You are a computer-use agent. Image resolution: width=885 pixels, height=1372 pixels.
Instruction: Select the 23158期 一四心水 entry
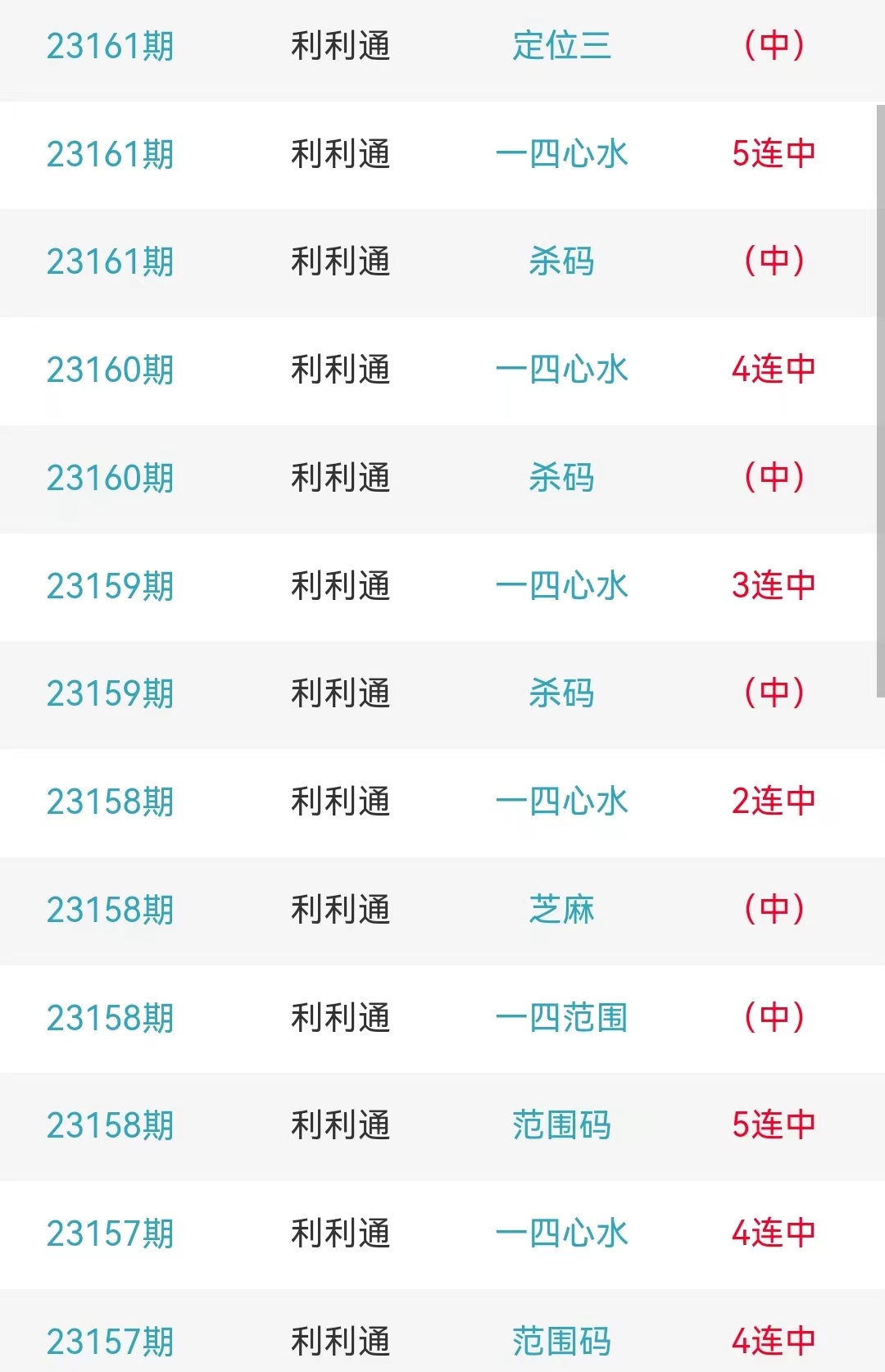pyautogui.click(x=561, y=802)
